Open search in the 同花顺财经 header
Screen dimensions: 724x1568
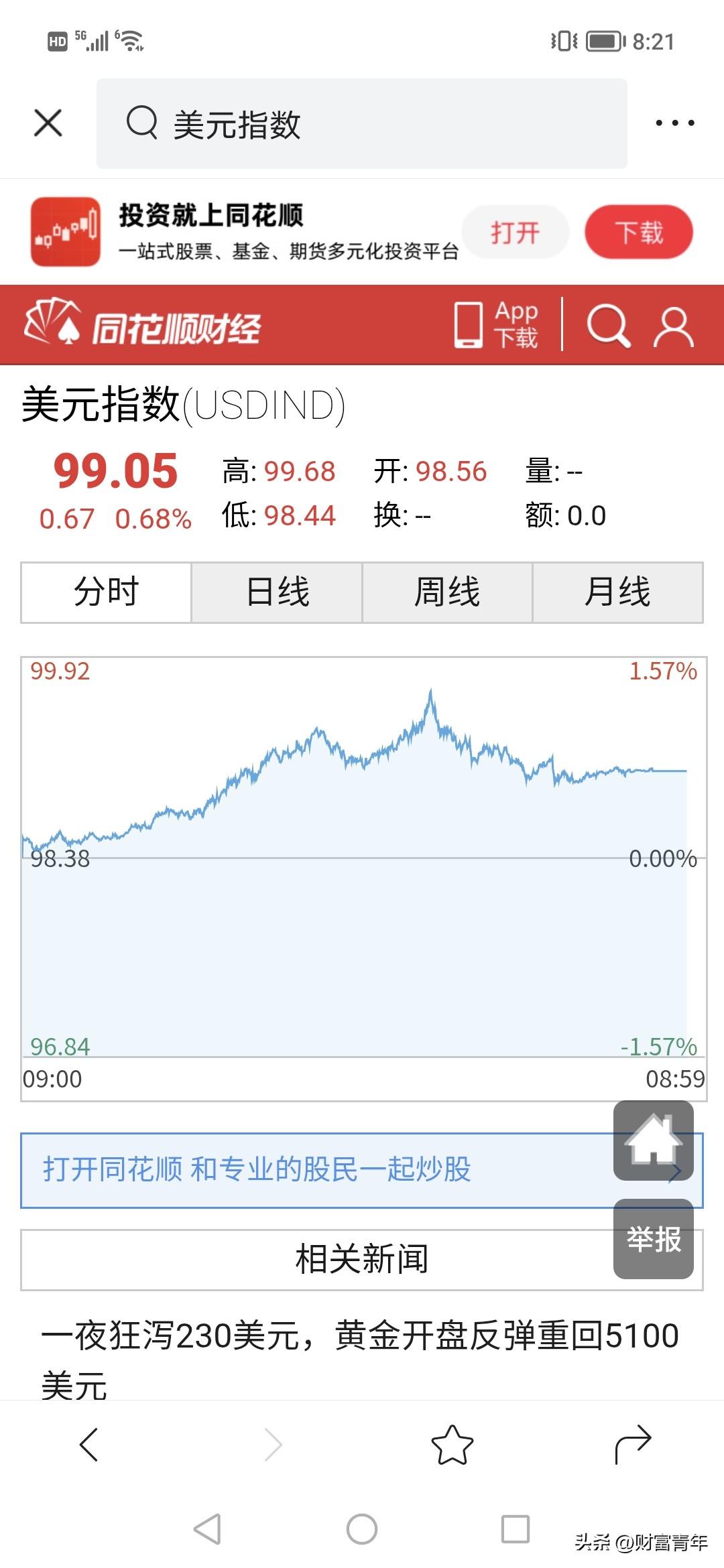pyautogui.click(x=609, y=326)
